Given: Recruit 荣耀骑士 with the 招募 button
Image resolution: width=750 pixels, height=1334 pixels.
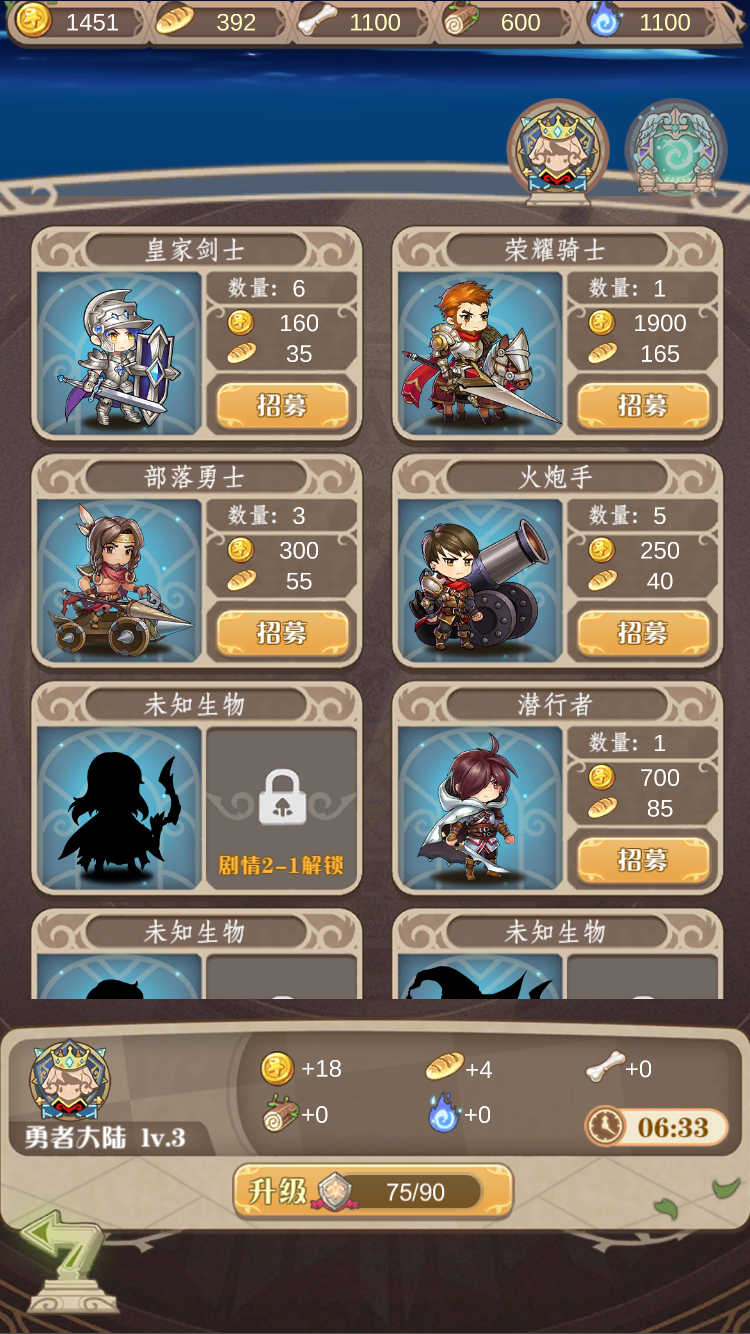Looking at the screenshot, I should [643, 405].
